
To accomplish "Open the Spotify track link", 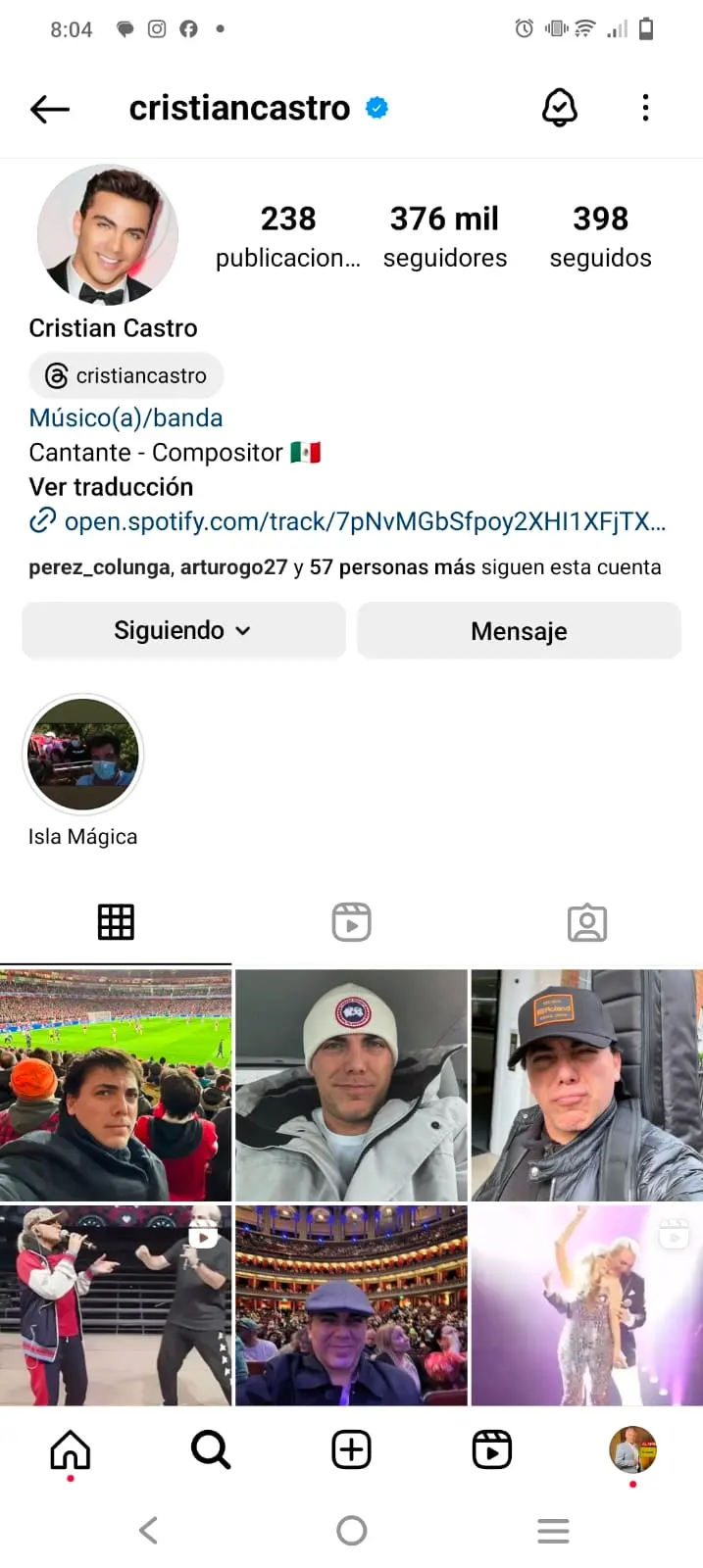I will (365, 521).
